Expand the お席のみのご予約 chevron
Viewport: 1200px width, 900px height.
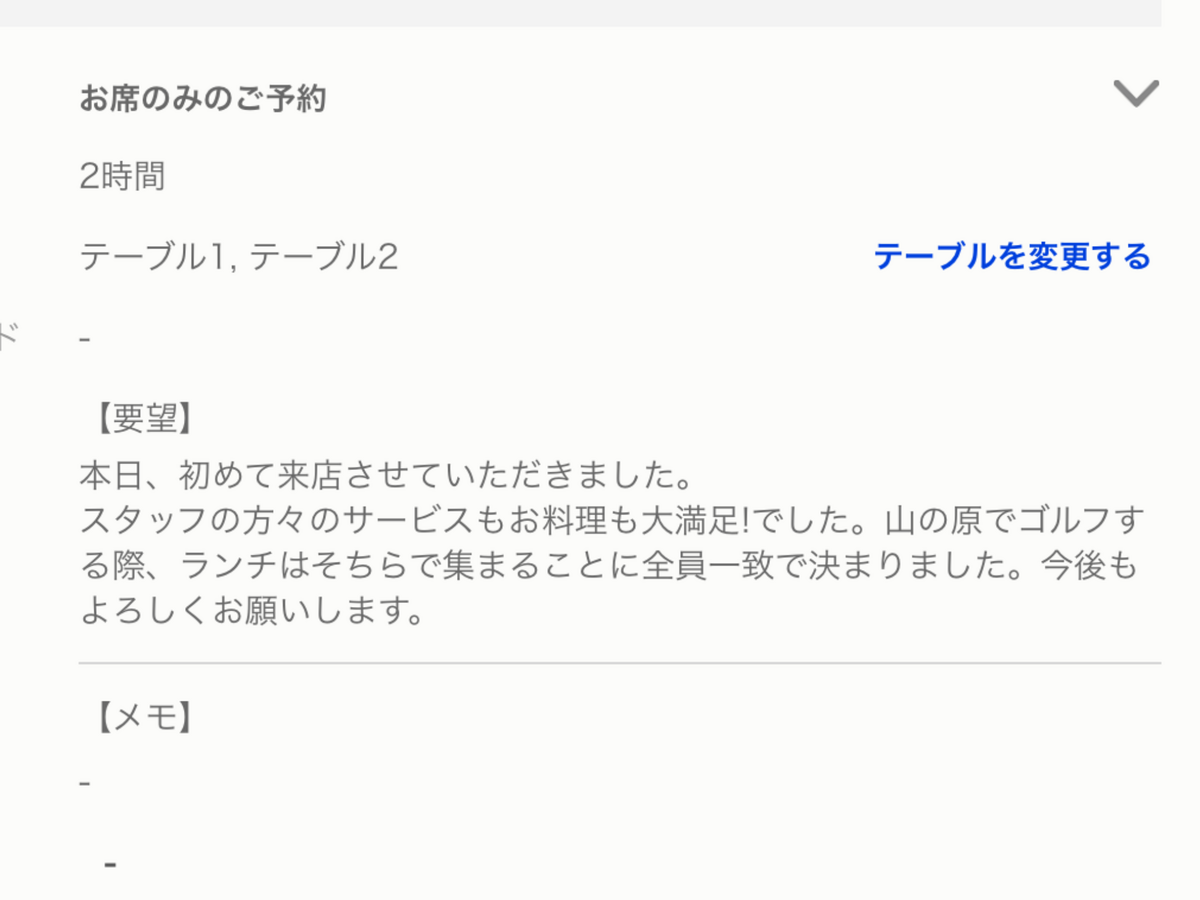[1136, 94]
